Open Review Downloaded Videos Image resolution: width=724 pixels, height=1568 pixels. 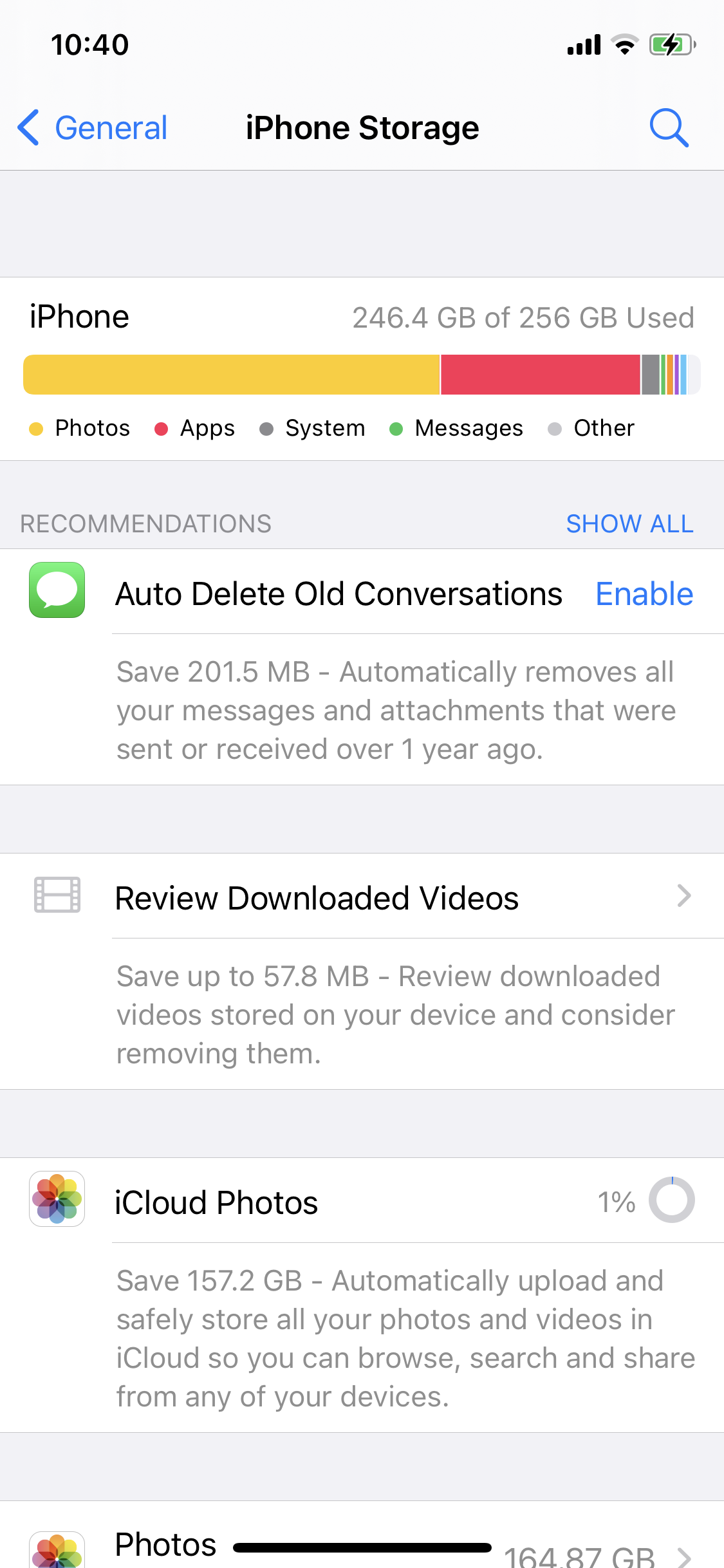(x=362, y=897)
